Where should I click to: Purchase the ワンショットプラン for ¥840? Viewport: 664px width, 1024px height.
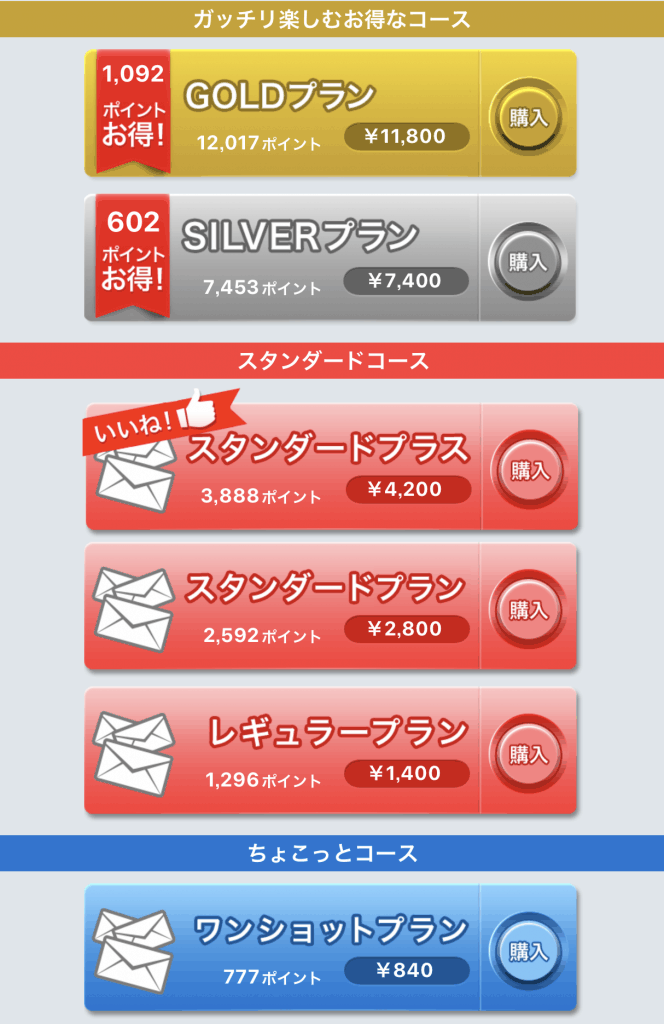(529, 950)
